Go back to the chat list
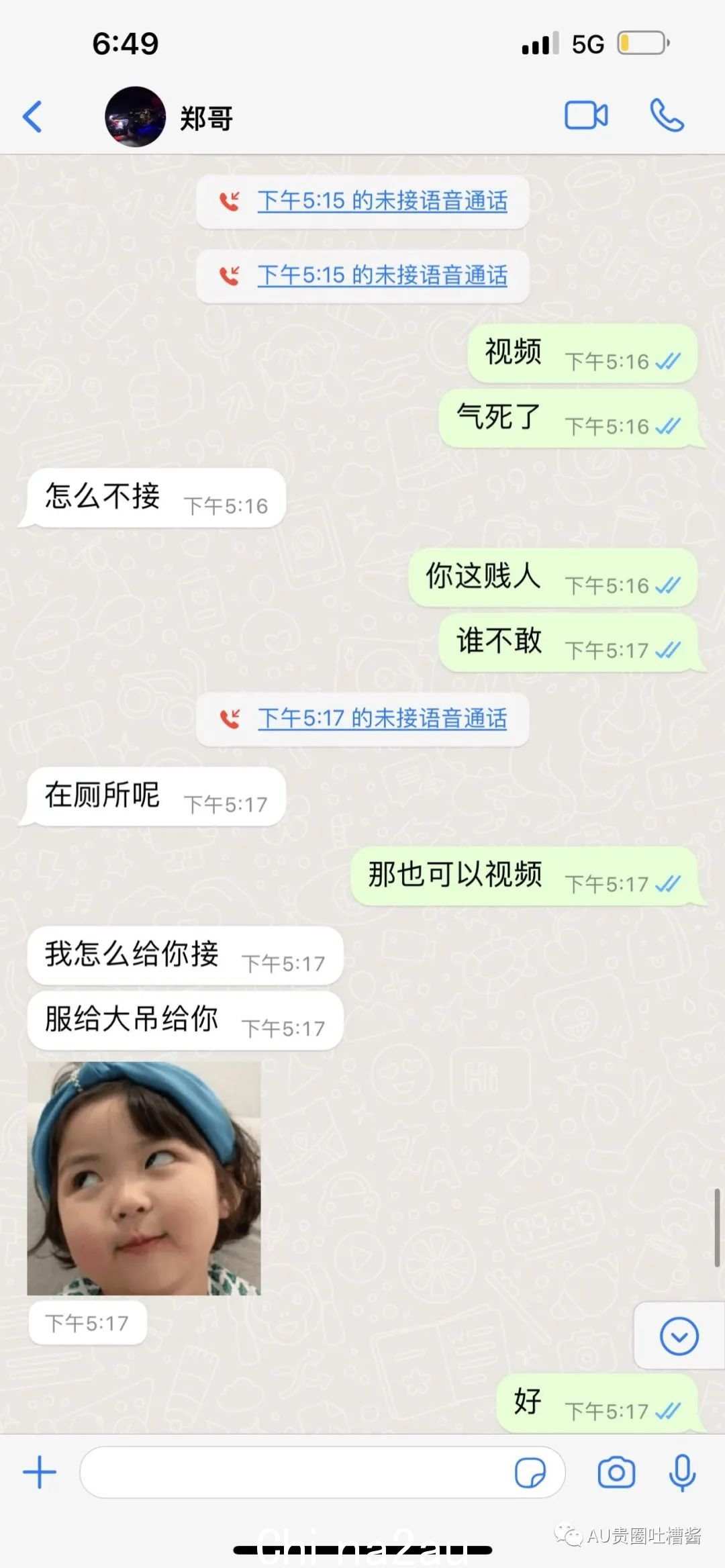 coord(32,117)
